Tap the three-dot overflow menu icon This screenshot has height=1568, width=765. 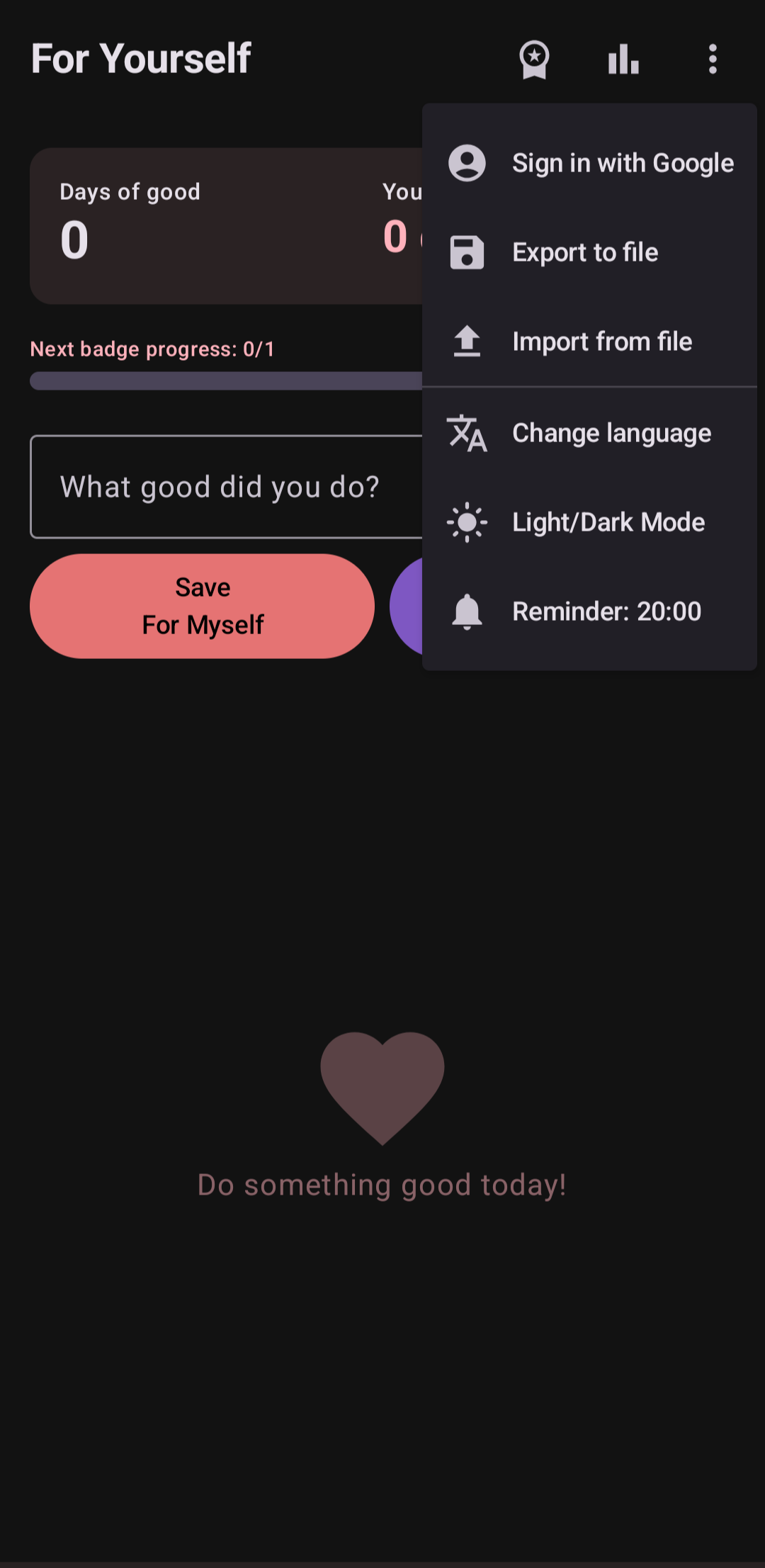coord(713,59)
